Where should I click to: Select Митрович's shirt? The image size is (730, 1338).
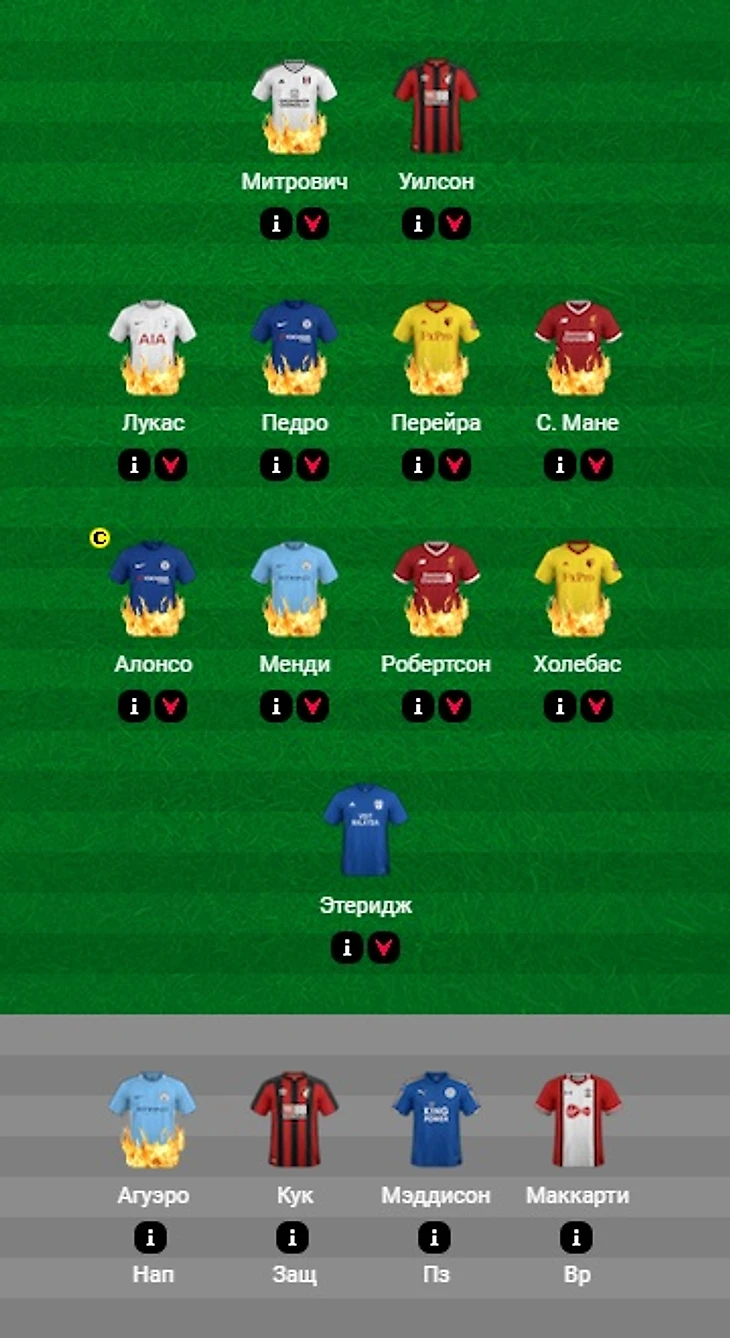click(x=294, y=106)
